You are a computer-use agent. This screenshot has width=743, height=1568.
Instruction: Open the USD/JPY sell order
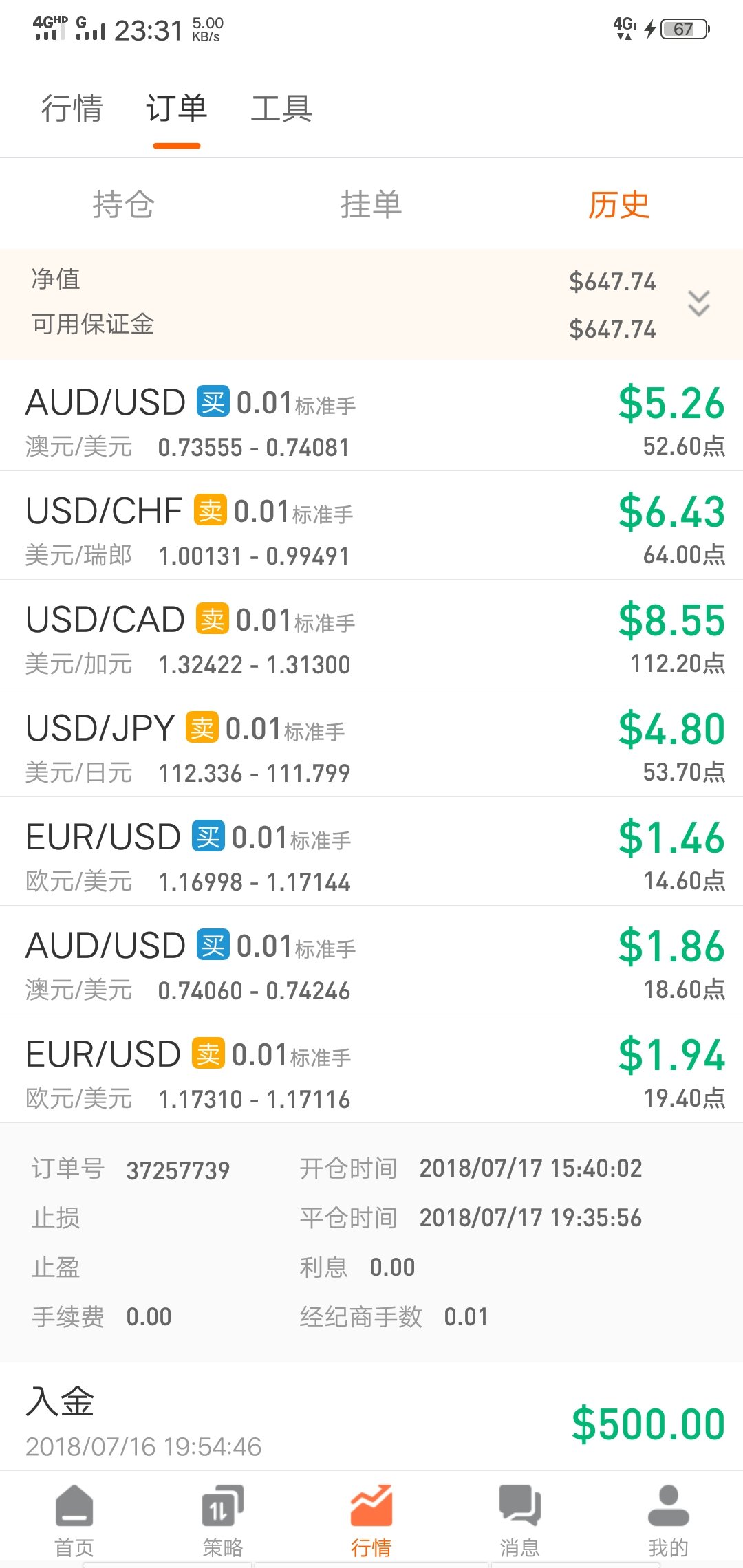(371, 743)
